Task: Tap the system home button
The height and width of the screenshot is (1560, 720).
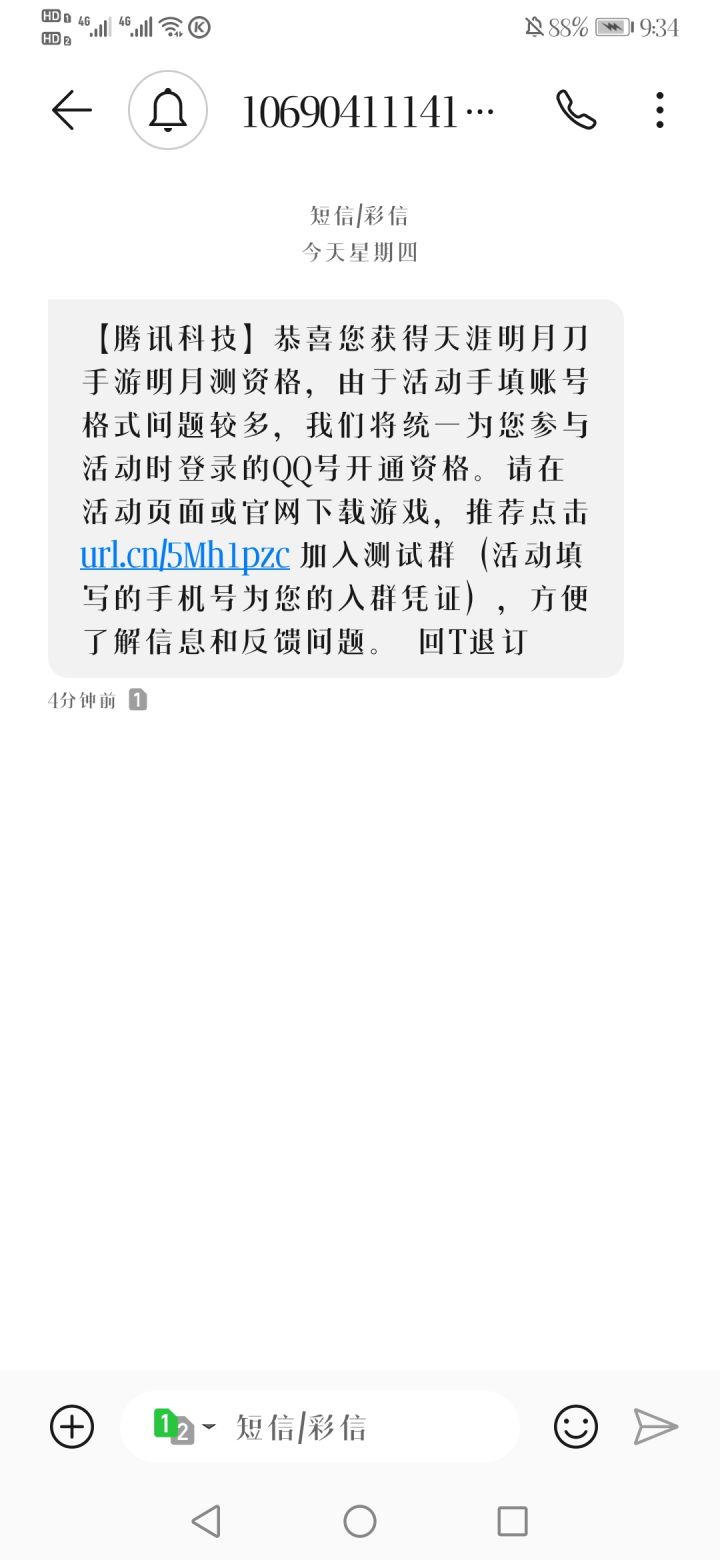Action: pyautogui.click(x=360, y=1521)
